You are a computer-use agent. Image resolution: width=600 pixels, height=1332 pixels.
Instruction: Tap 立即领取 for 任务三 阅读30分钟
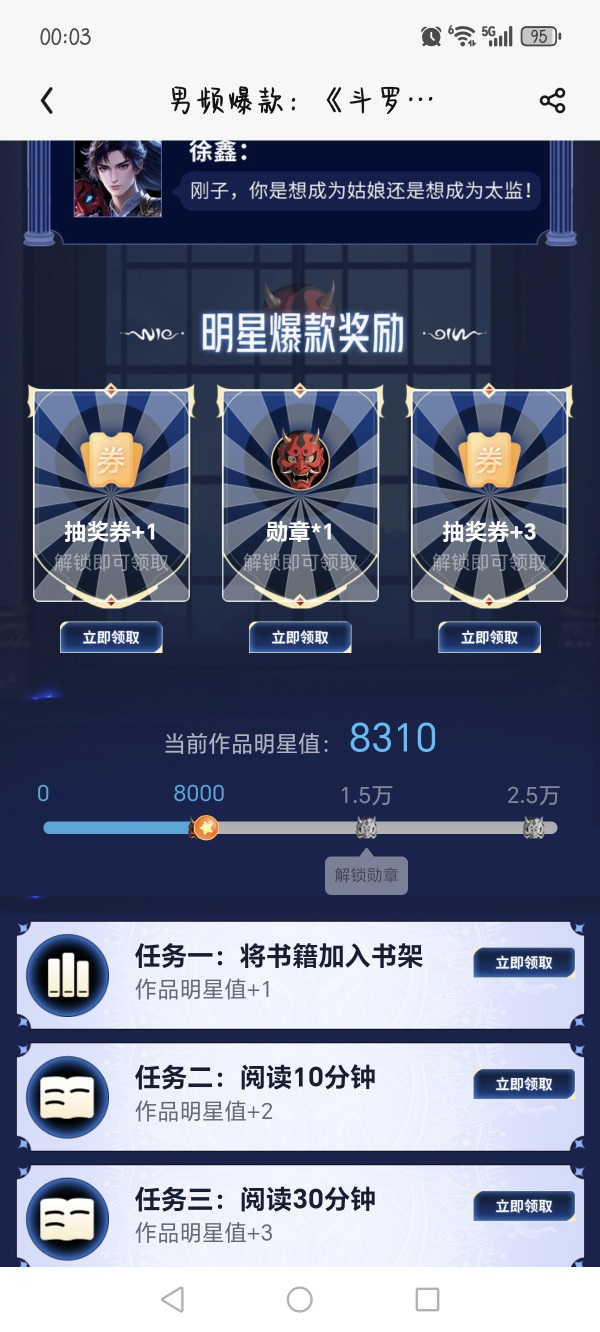pos(524,1206)
